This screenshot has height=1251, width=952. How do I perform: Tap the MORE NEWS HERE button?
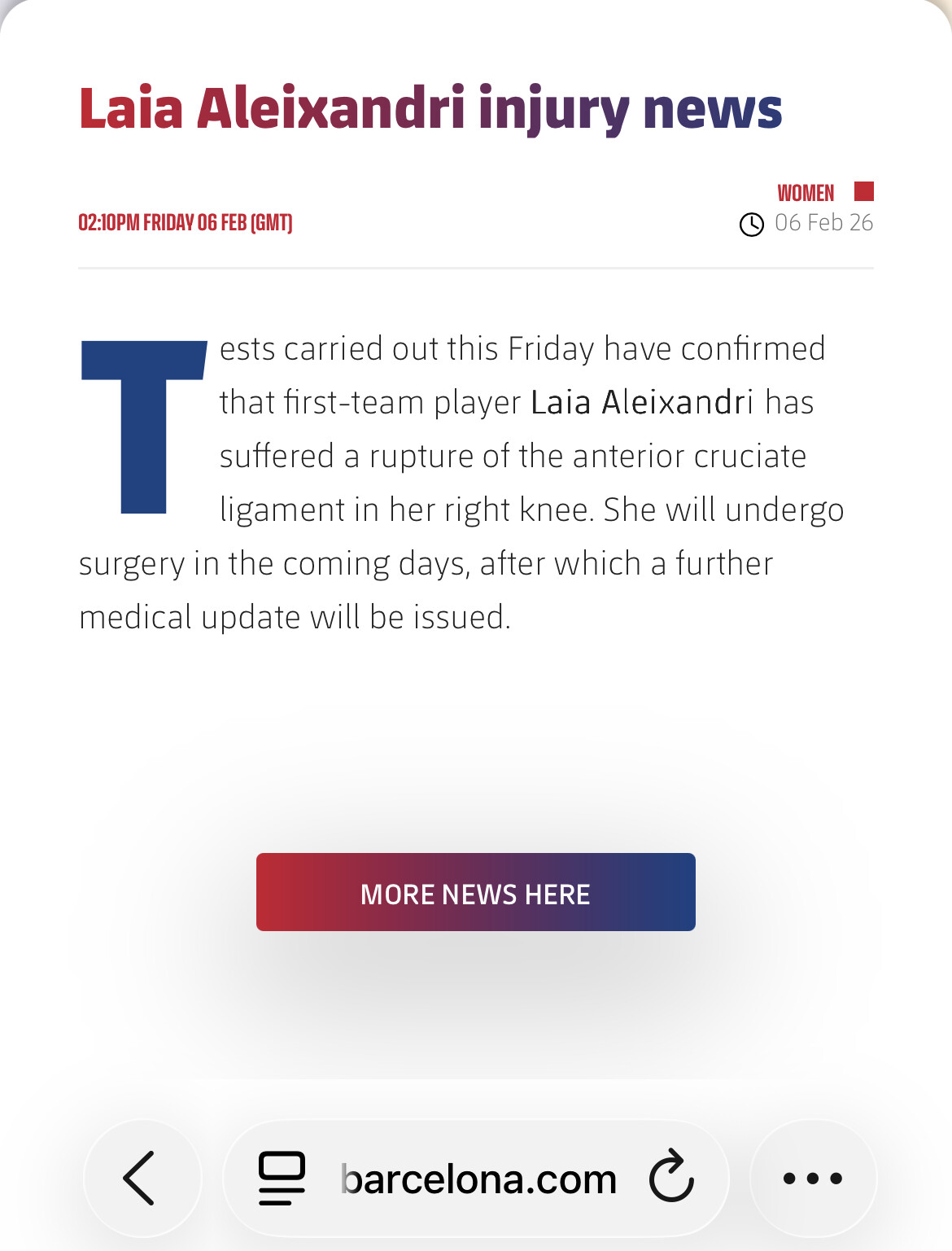[x=475, y=893]
